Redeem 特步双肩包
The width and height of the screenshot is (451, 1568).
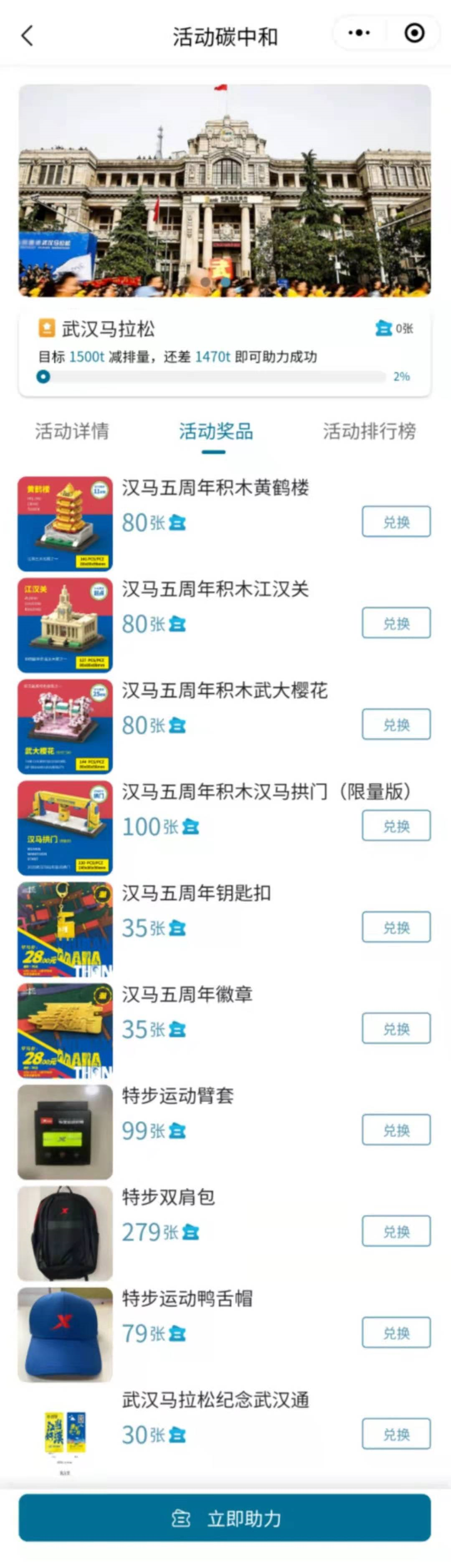tap(396, 1231)
